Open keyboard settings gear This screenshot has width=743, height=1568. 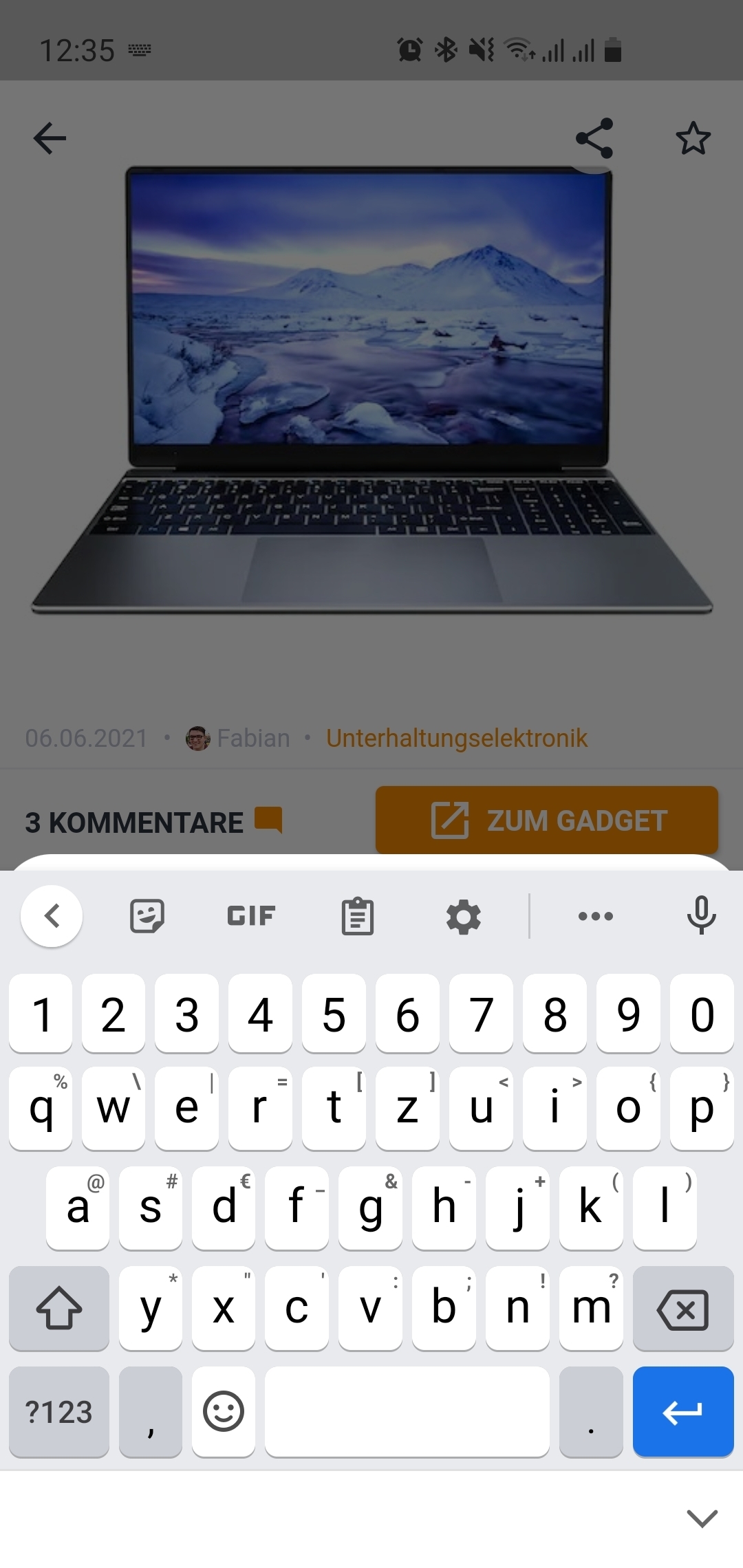click(464, 916)
